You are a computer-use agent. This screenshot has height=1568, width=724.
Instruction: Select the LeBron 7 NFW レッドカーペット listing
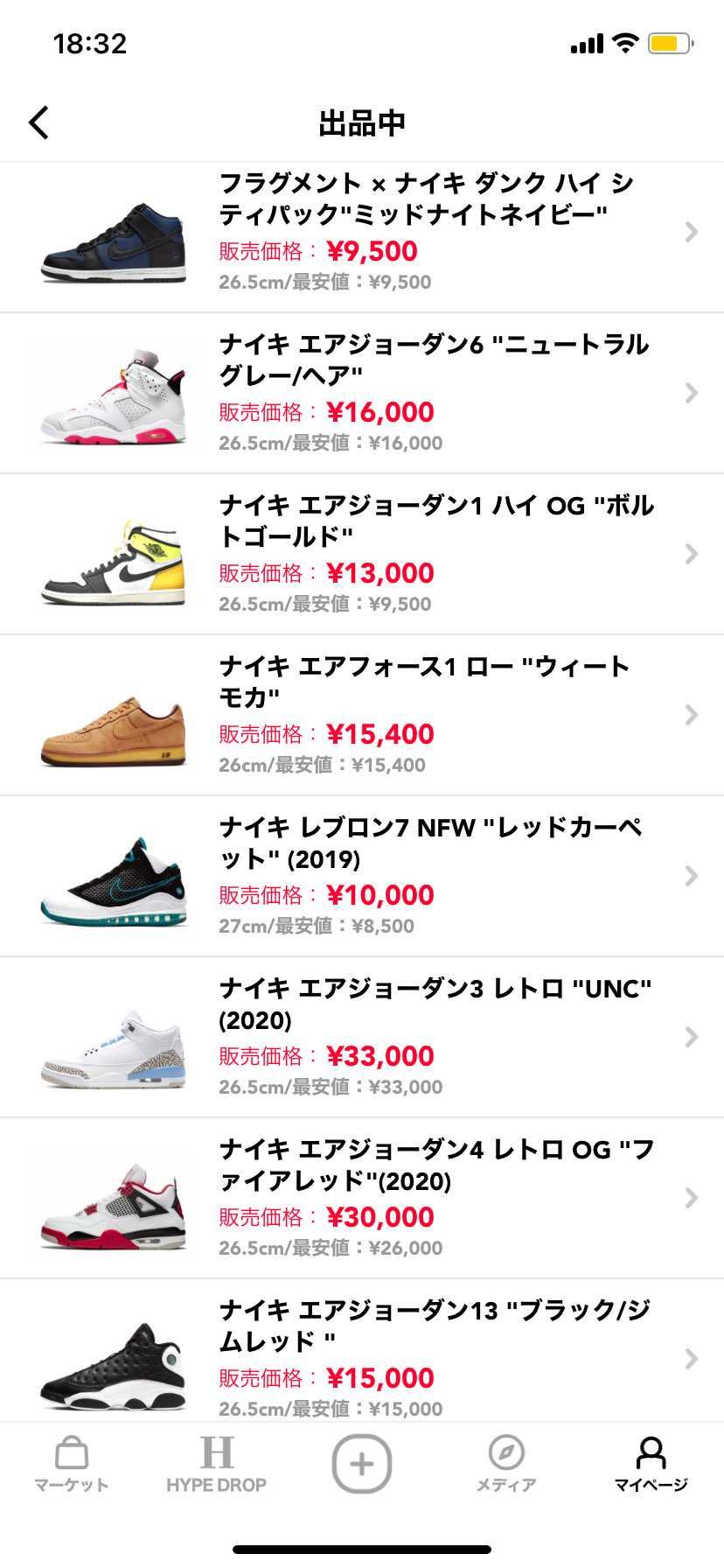pyautogui.click(x=362, y=876)
